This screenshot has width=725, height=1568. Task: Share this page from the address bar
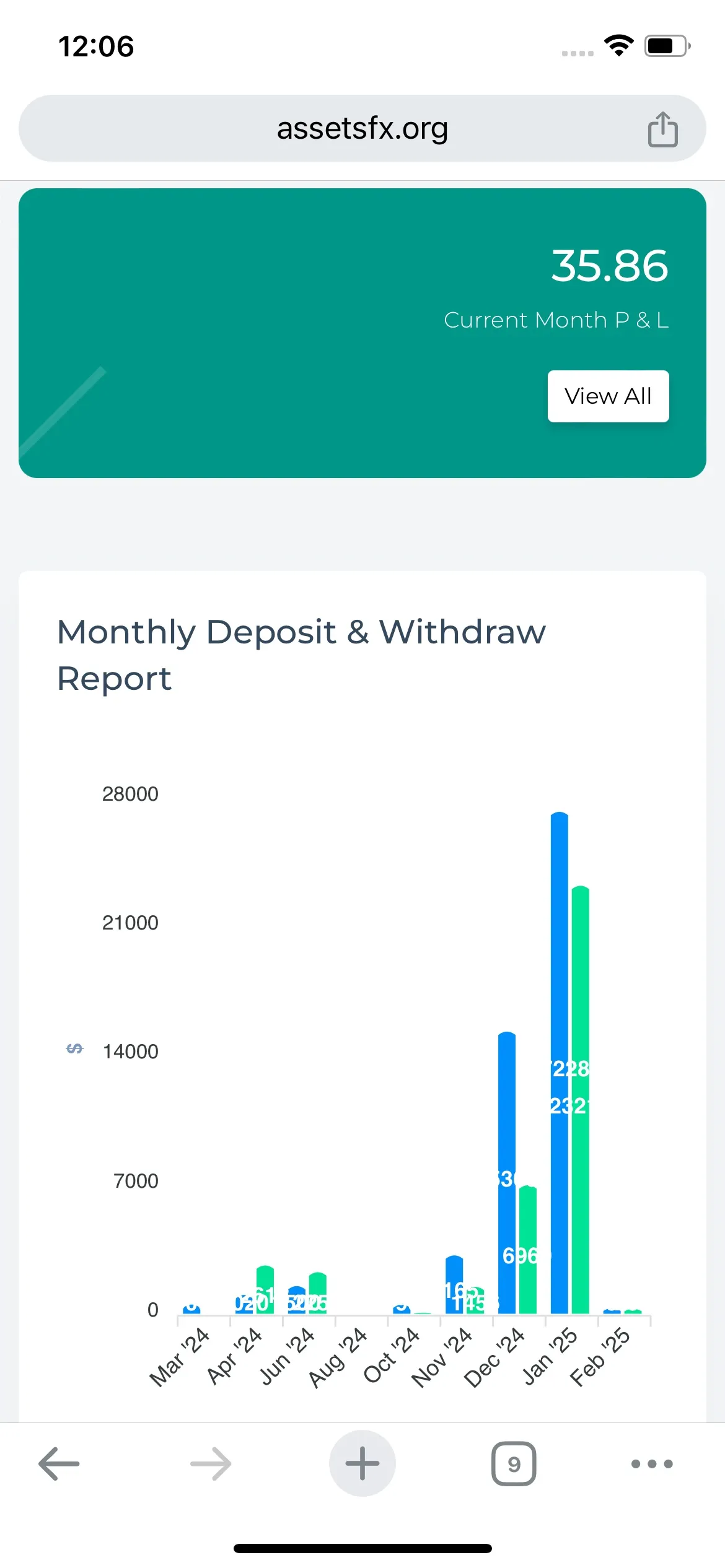(x=662, y=129)
